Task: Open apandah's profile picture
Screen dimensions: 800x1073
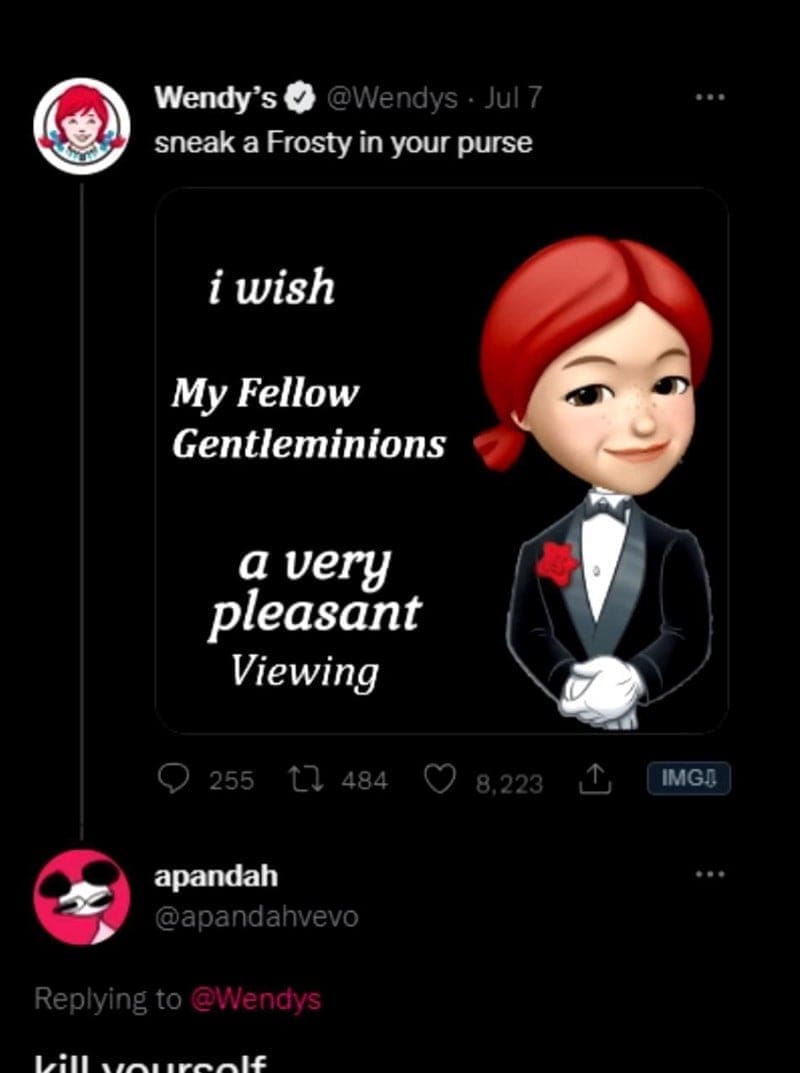Action: pos(81,896)
